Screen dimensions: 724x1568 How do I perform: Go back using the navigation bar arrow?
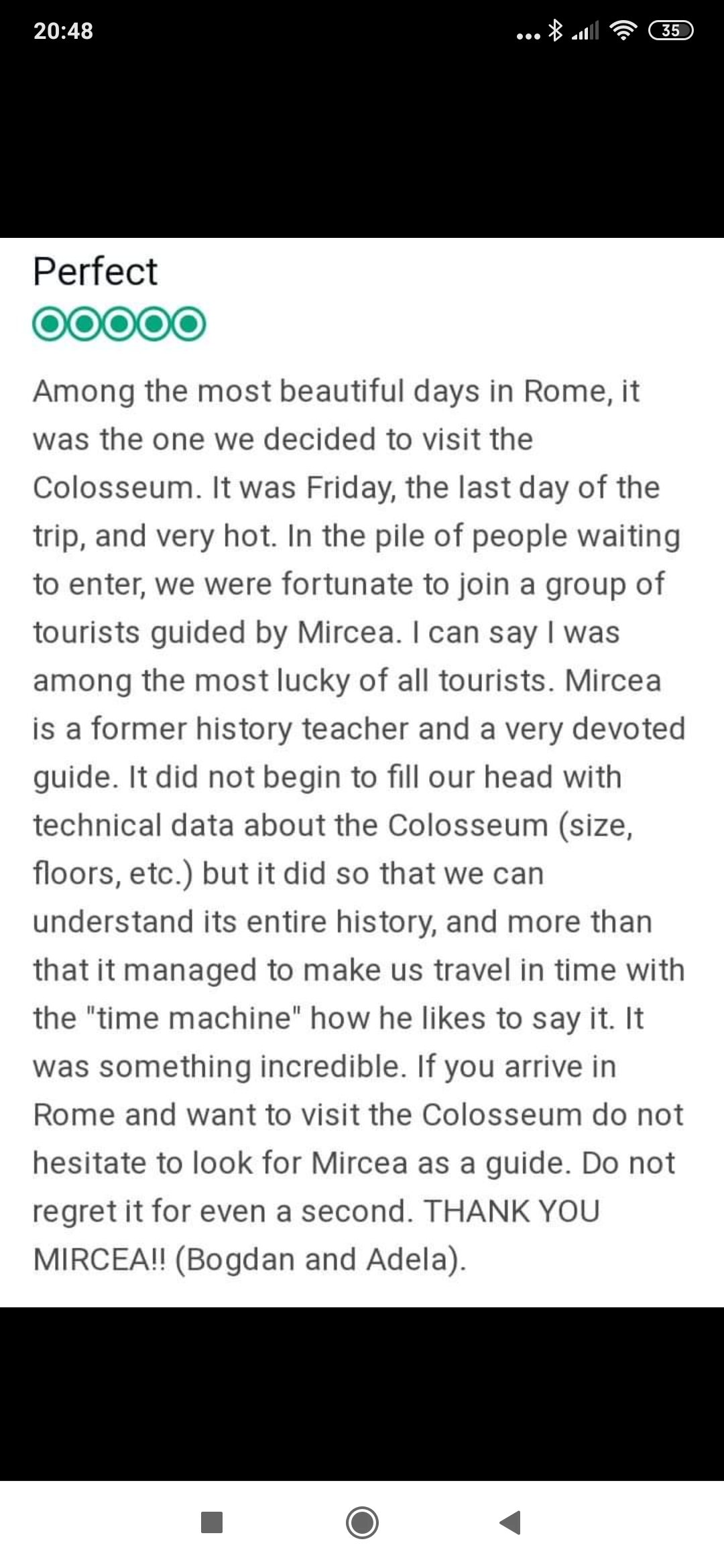[510, 1522]
